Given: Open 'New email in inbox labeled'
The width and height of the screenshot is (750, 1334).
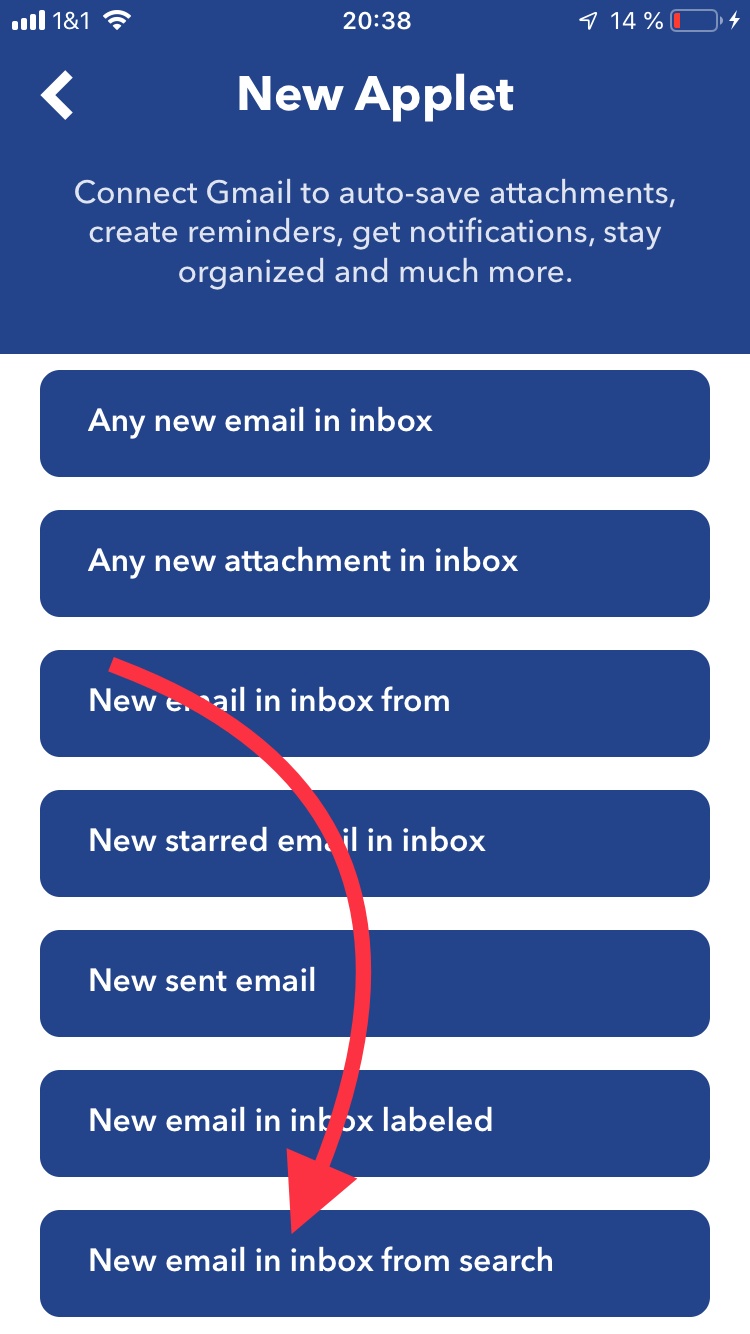Looking at the screenshot, I should (375, 1123).
